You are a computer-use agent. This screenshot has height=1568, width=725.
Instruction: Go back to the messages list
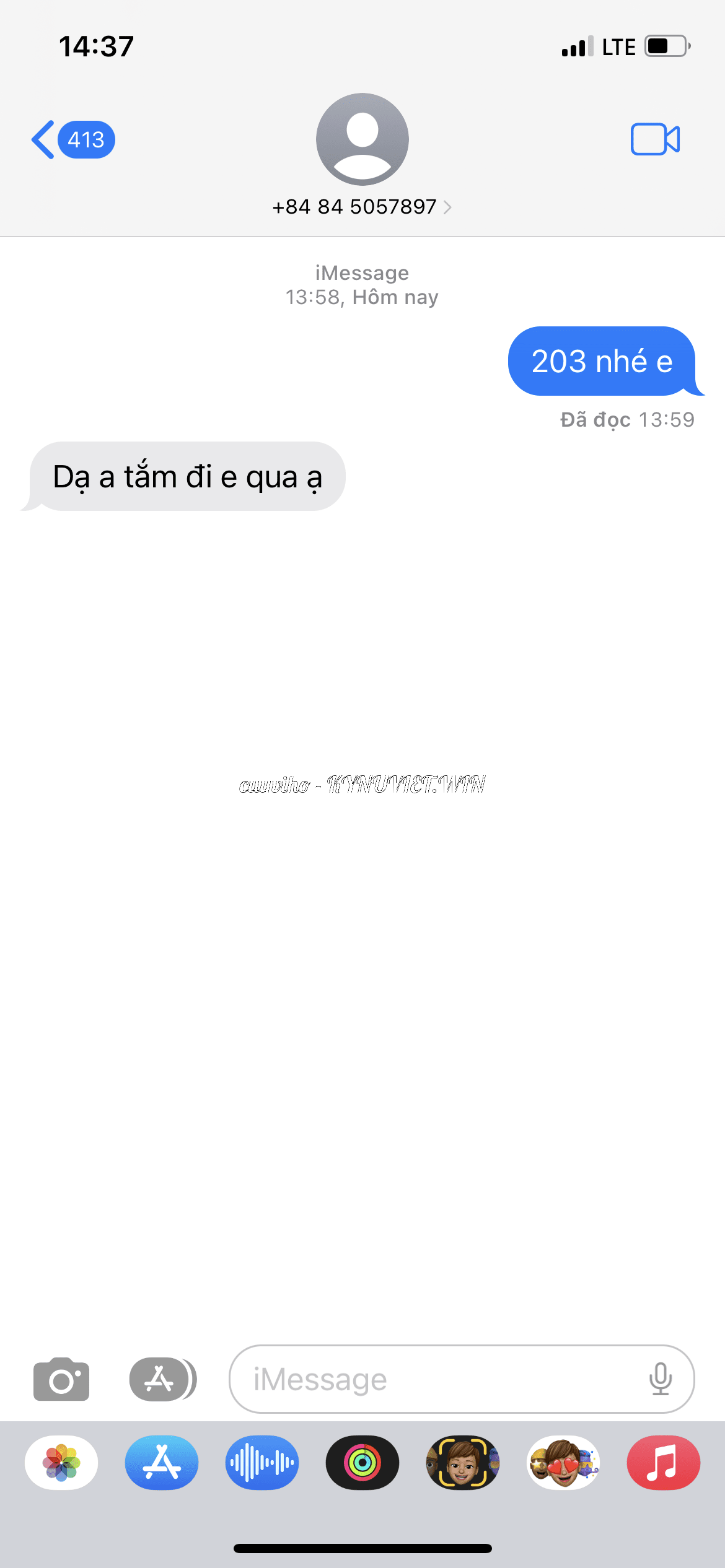(72, 139)
